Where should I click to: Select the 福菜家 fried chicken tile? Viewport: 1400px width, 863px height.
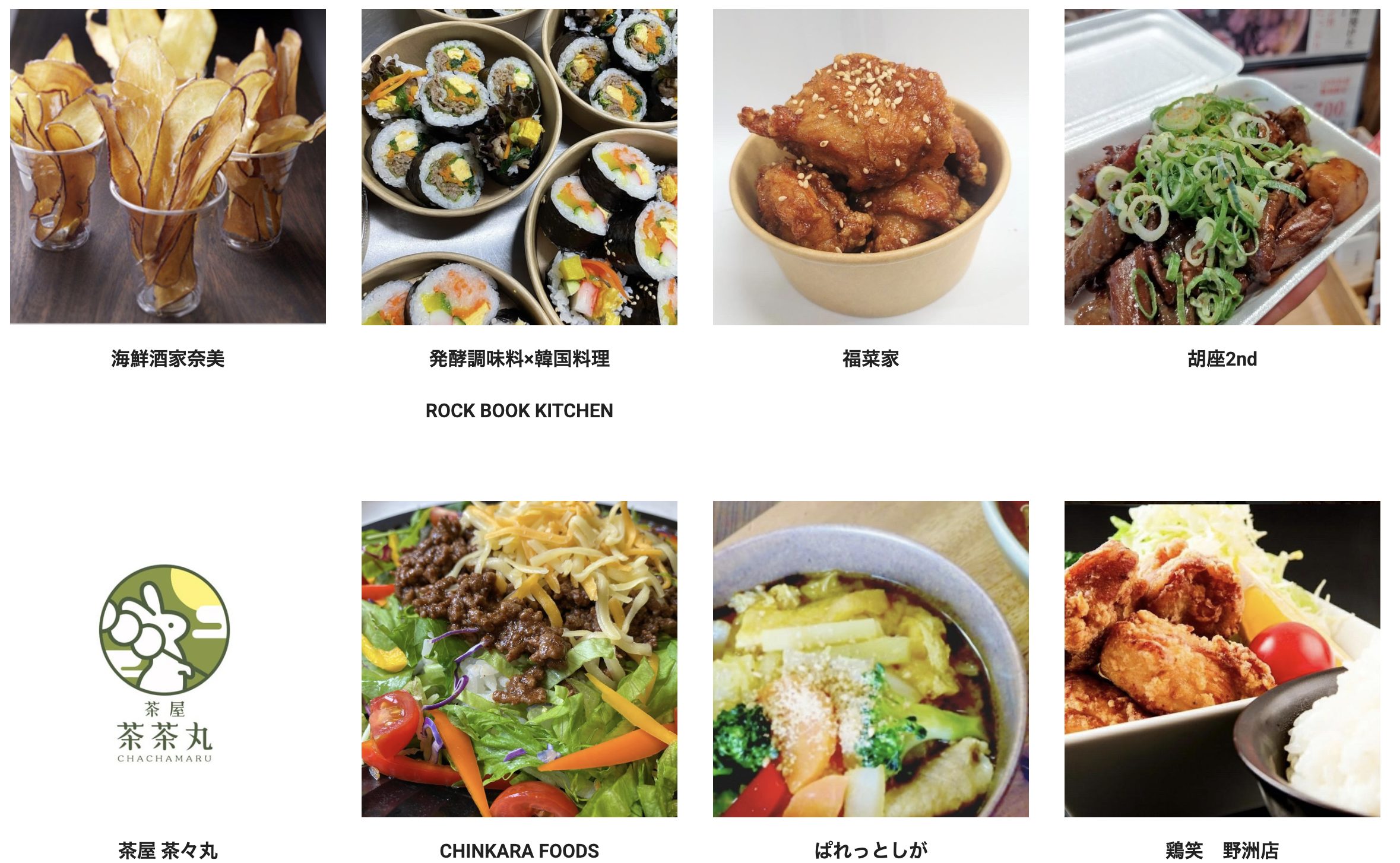(x=870, y=167)
